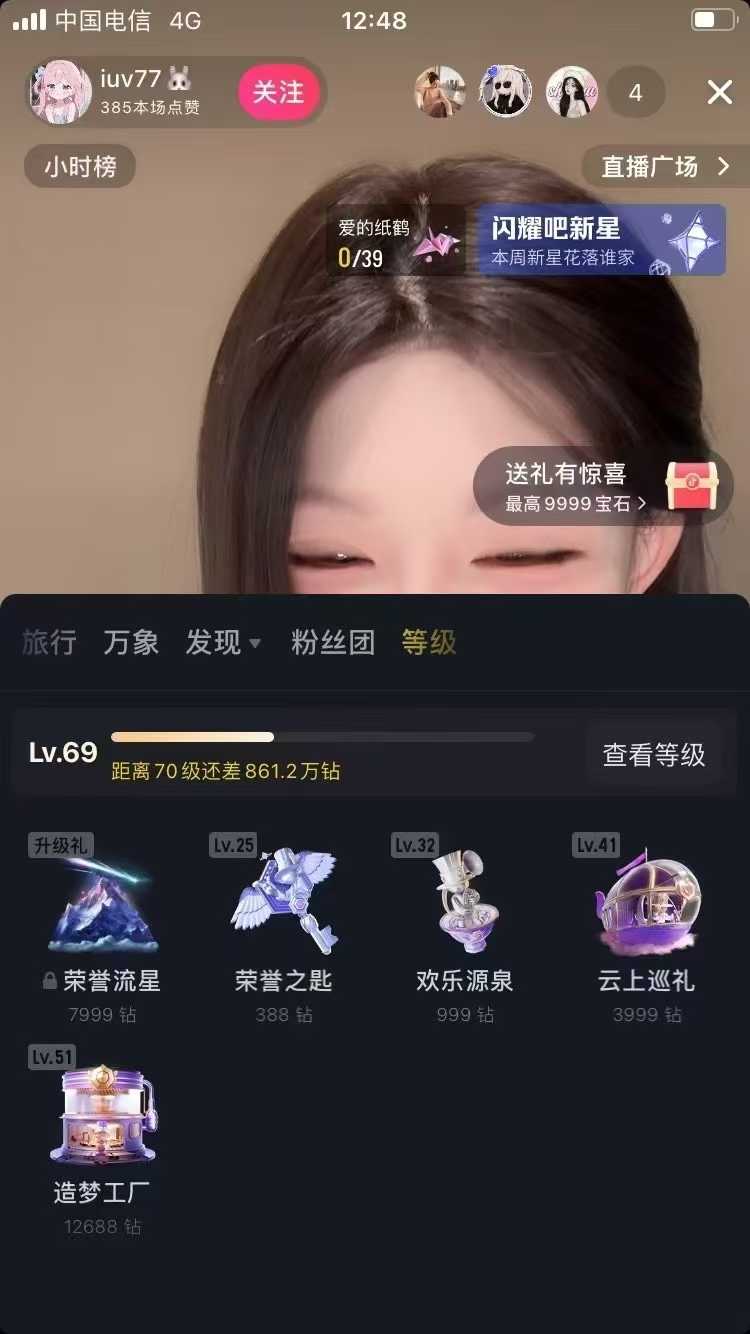Viewport: 750px width, 1334px height.
Task: Switch to the 旅行 gift tab
Action: click(x=49, y=642)
